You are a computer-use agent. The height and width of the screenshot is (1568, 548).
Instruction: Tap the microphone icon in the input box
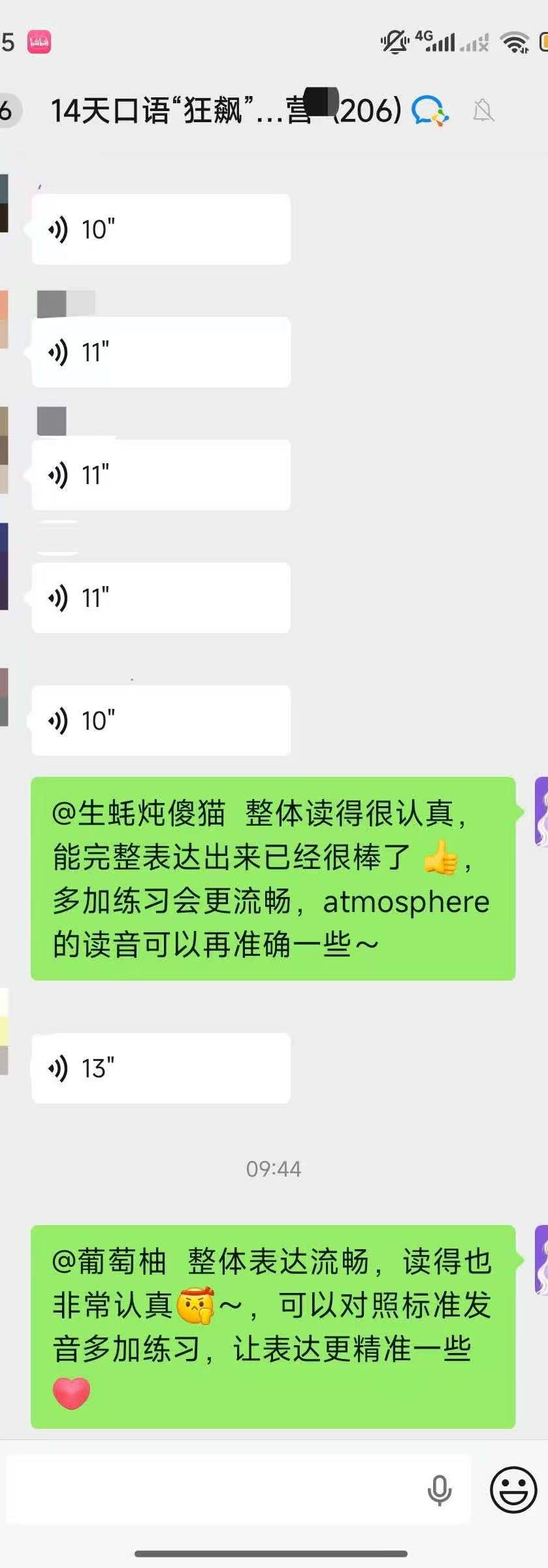coord(439,1490)
